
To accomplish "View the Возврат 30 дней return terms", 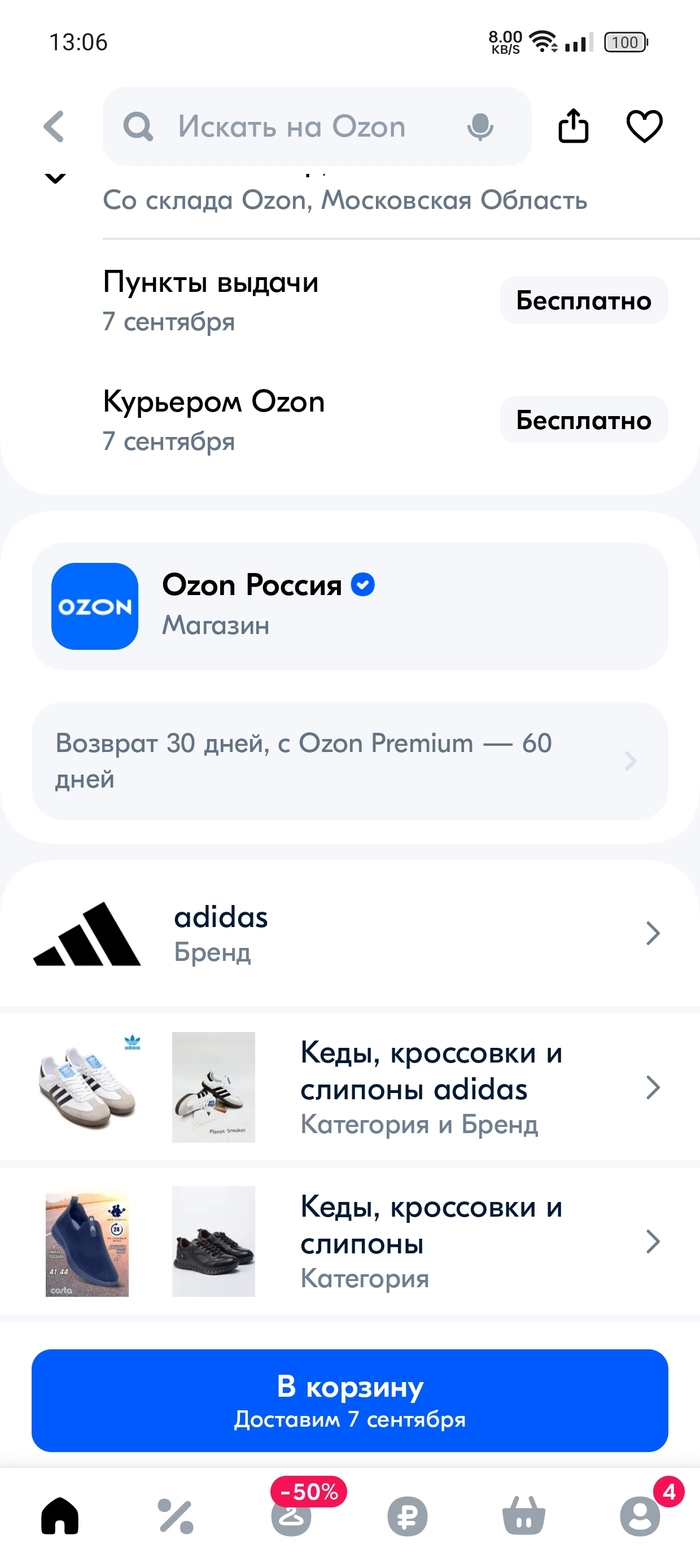I will click(x=350, y=761).
